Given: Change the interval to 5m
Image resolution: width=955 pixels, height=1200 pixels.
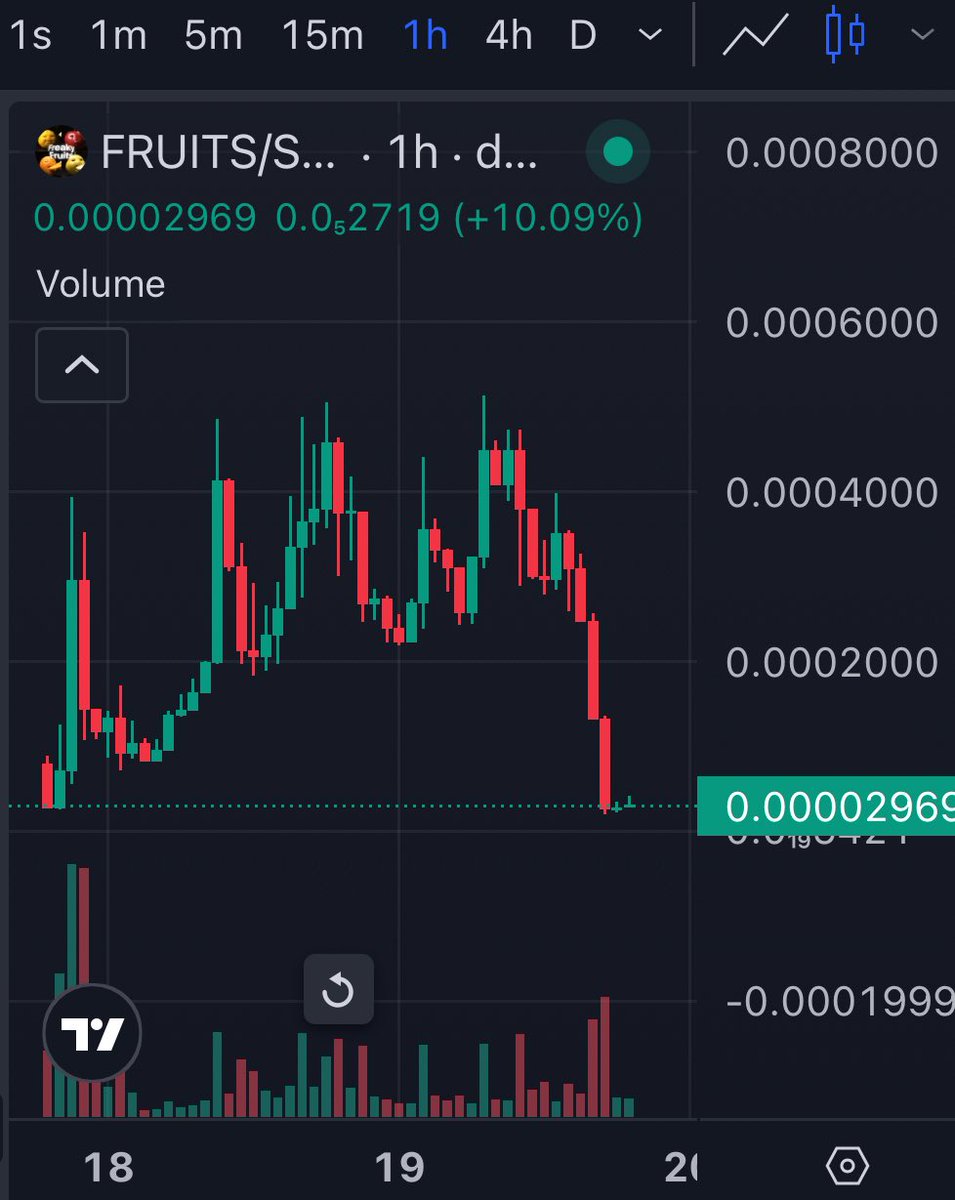Looking at the screenshot, I should click(213, 36).
